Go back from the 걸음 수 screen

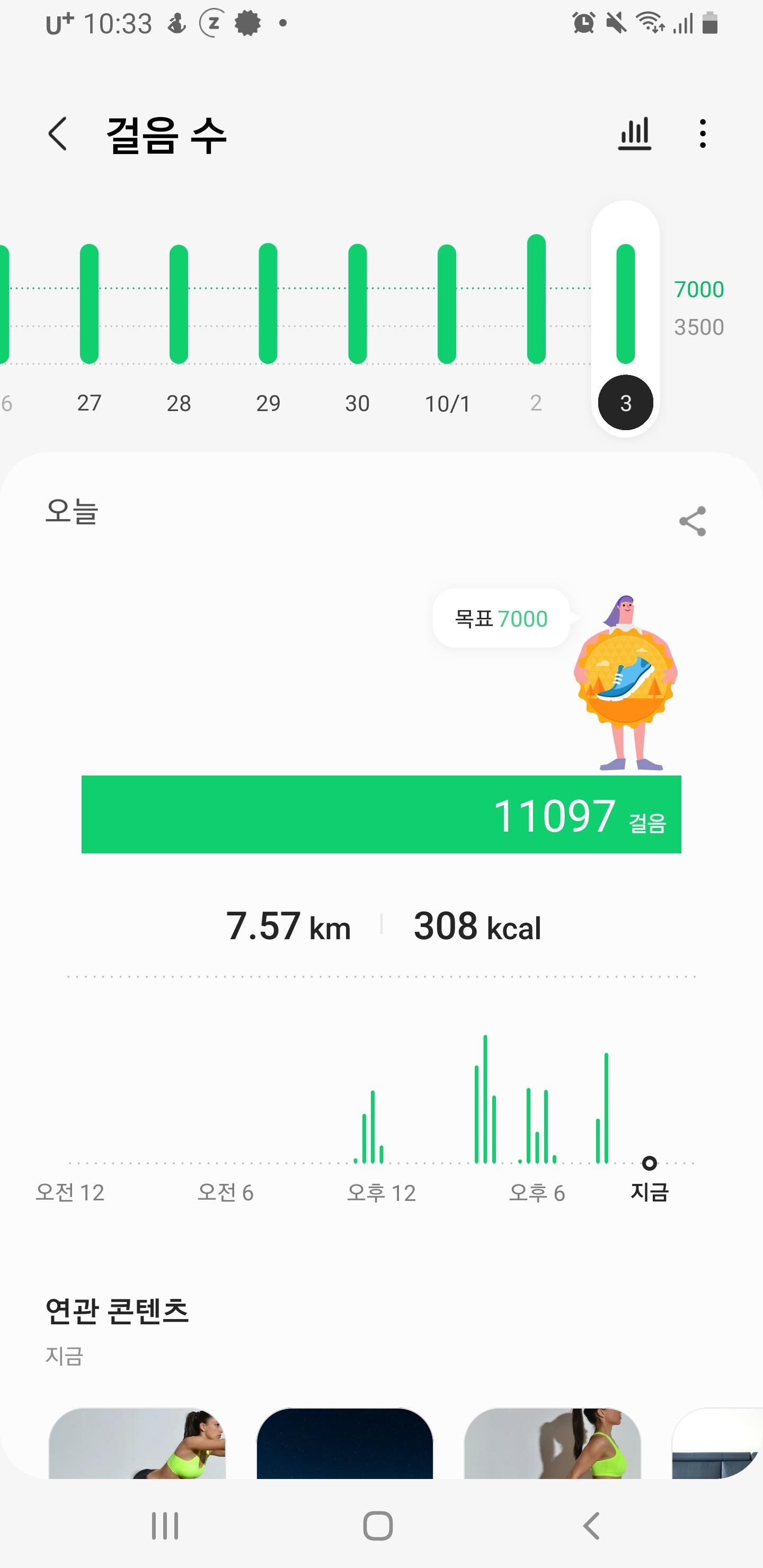point(58,134)
